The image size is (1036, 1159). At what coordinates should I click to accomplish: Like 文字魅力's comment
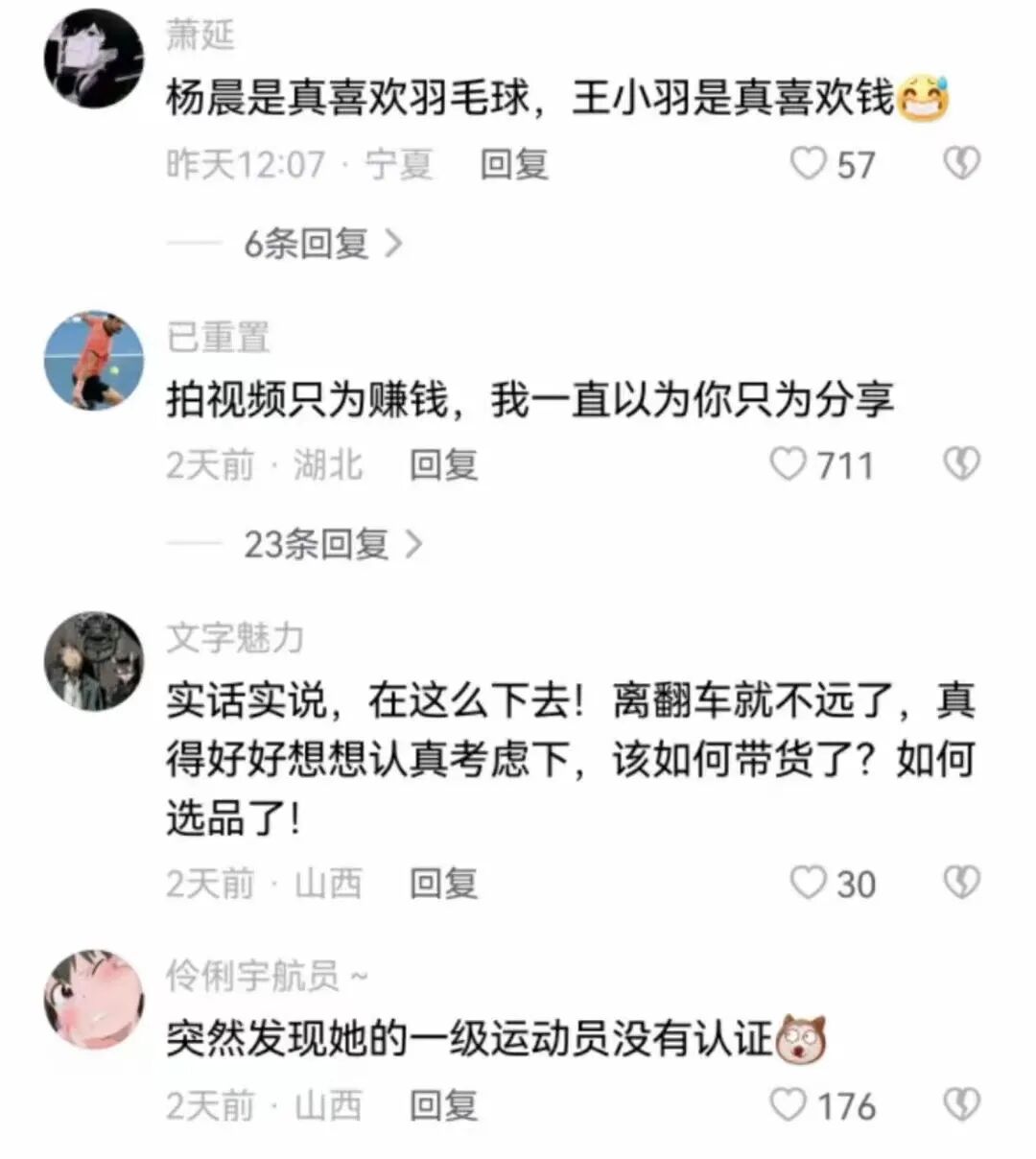pyautogui.click(x=808, y=883)
